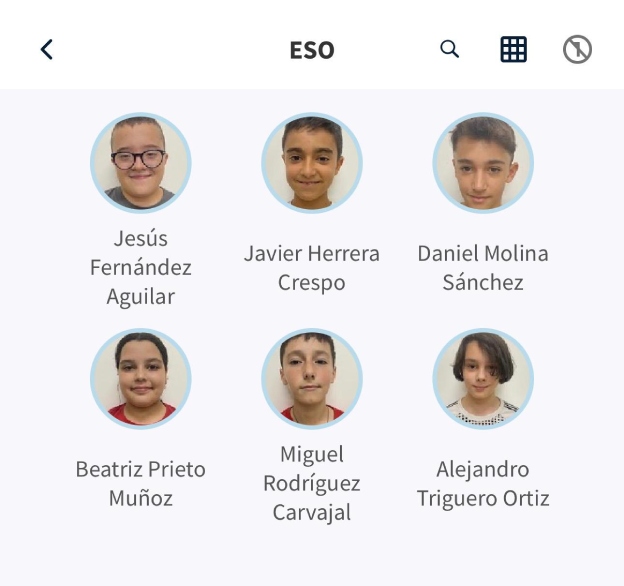Viewport: 624px width, 586px height.
Task: View Beatriz Prieto Muñoz's profile
Action: pos(141,379)
